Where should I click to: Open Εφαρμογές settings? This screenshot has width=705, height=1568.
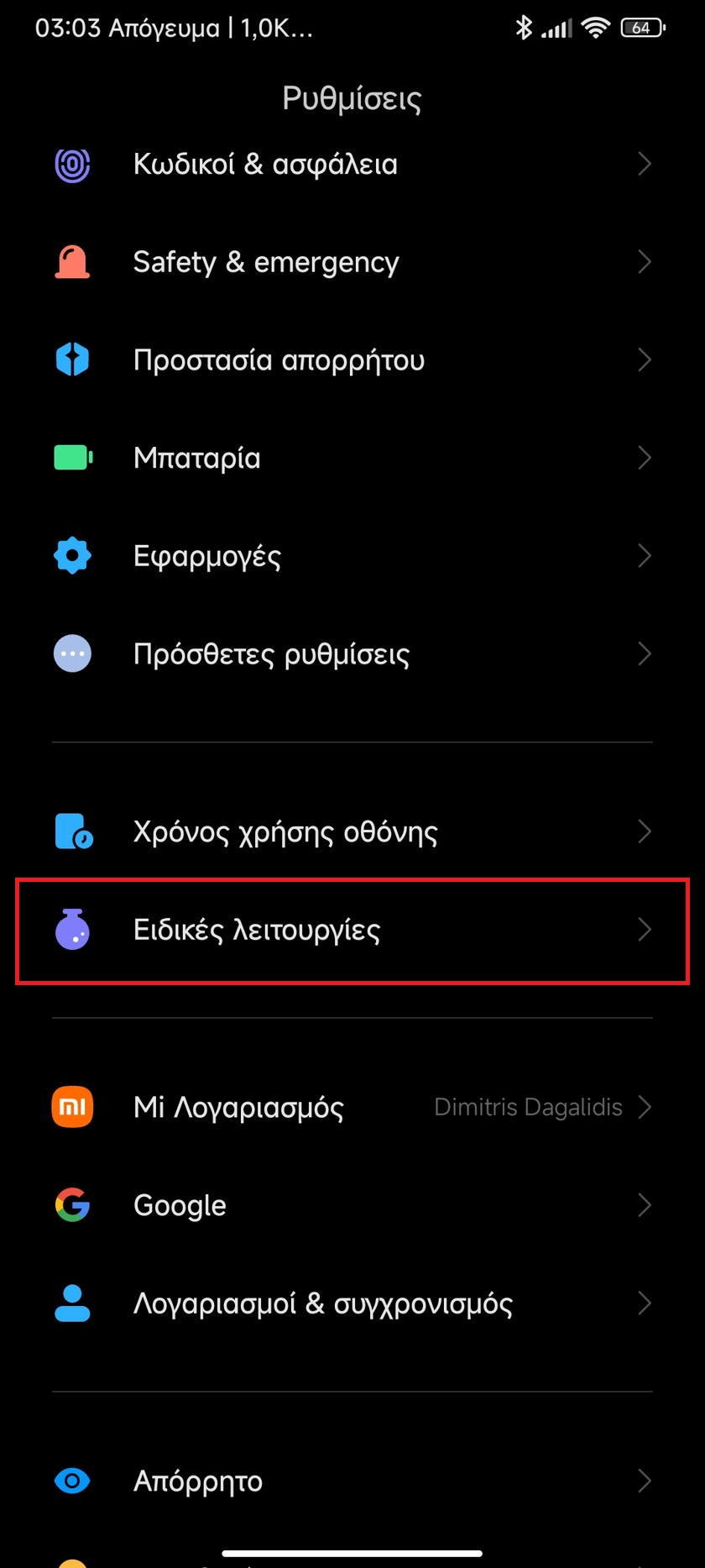point(352,556)
